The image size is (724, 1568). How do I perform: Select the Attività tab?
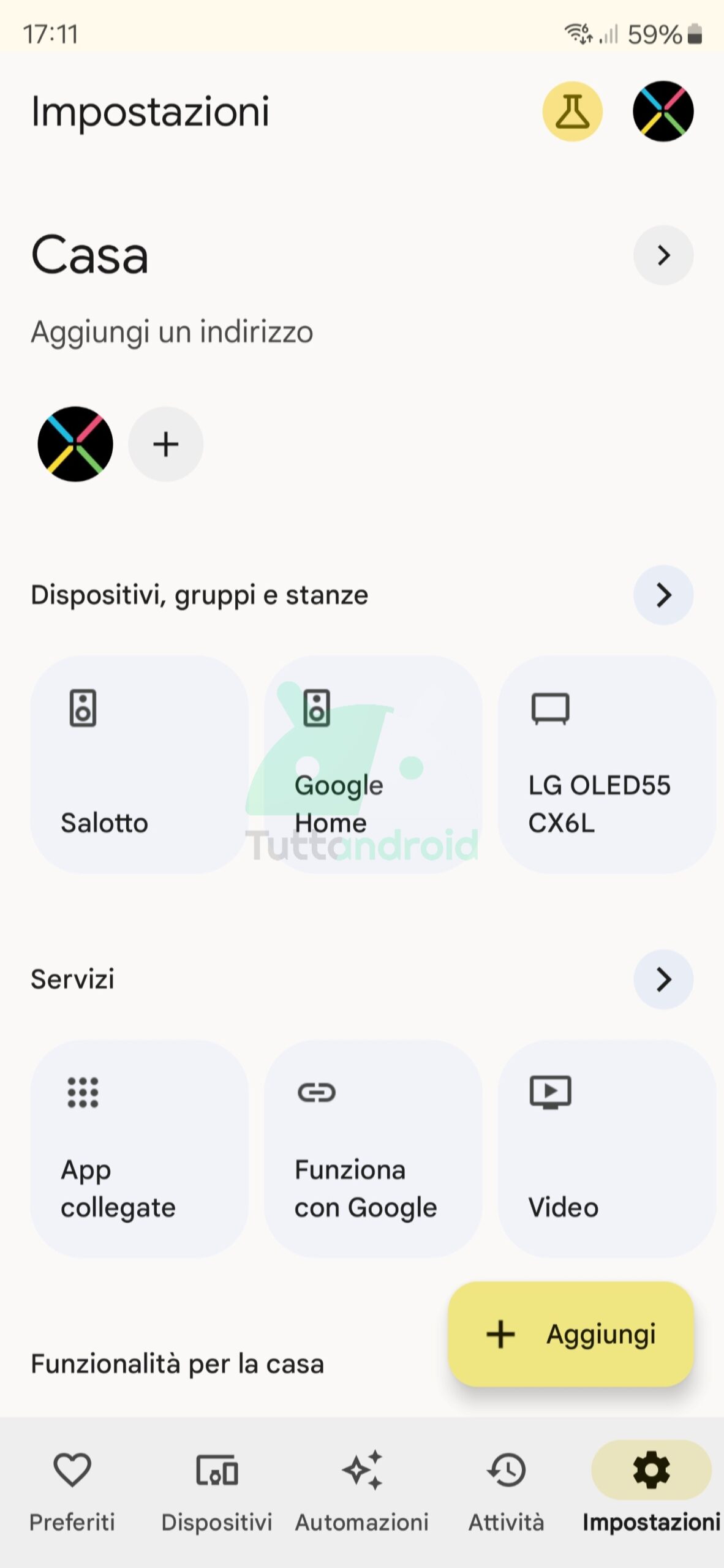[x=507, y=1490]
